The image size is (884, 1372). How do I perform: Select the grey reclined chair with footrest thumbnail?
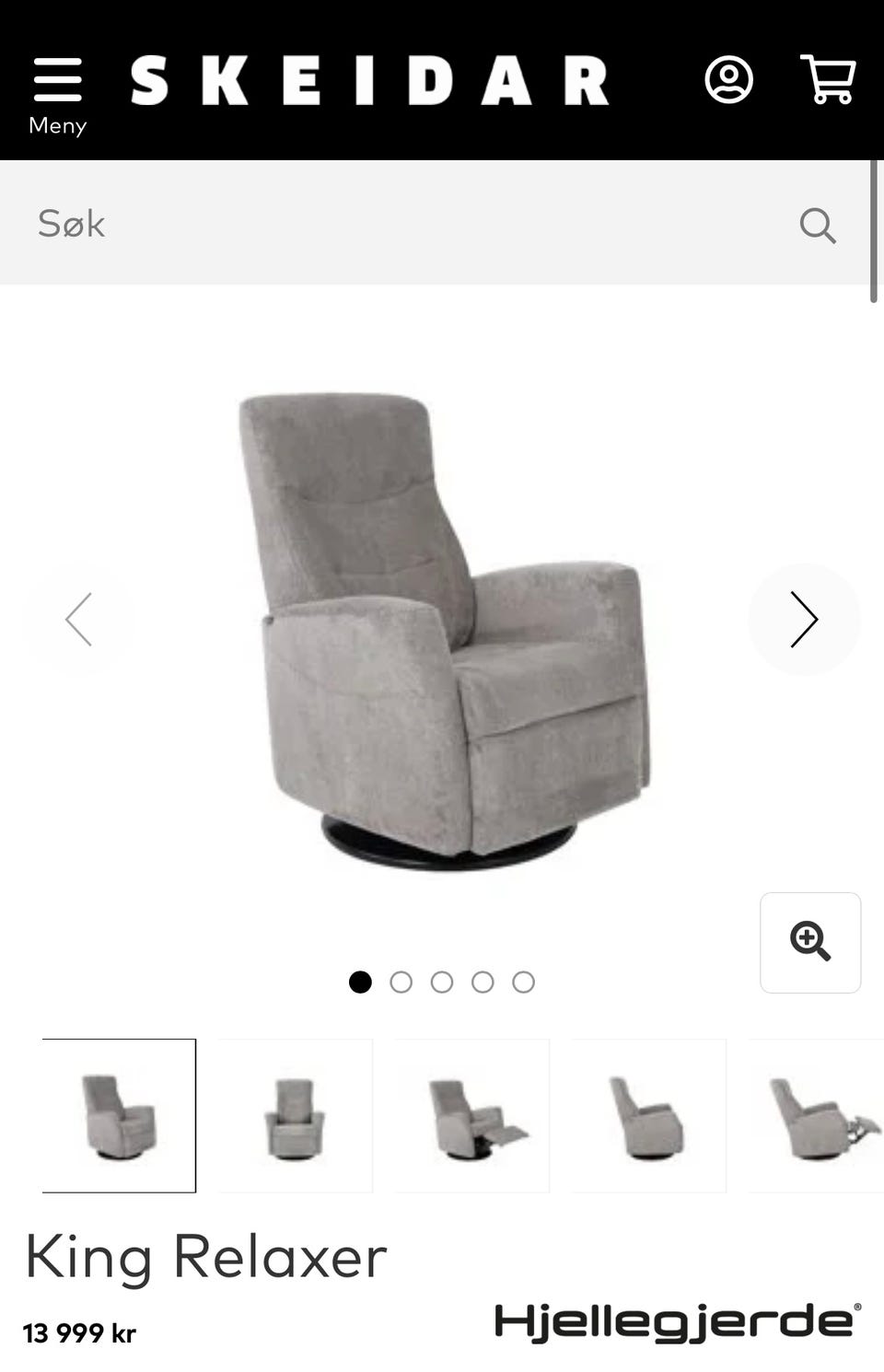[x=472, y=1116]
